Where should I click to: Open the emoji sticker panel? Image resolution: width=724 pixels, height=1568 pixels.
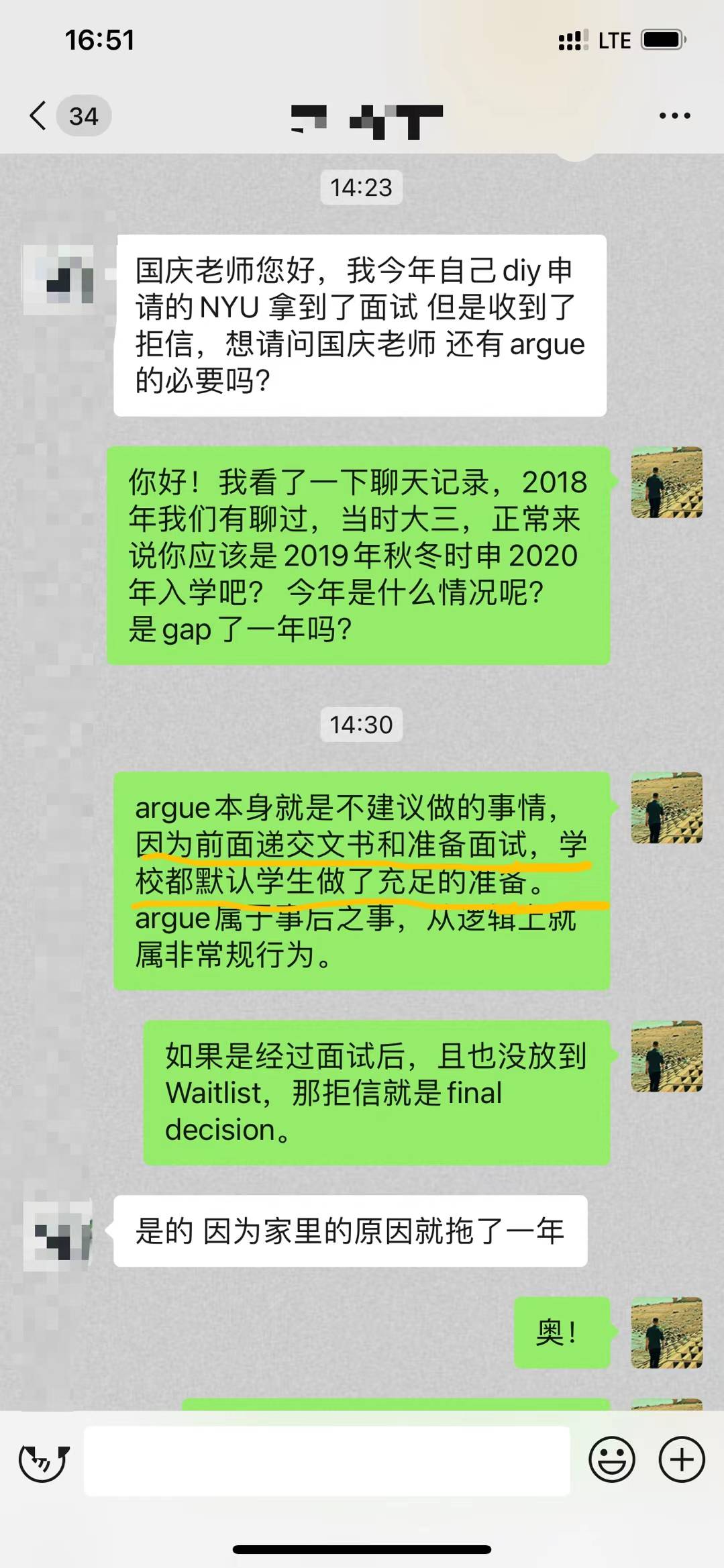pos(611,1460)
